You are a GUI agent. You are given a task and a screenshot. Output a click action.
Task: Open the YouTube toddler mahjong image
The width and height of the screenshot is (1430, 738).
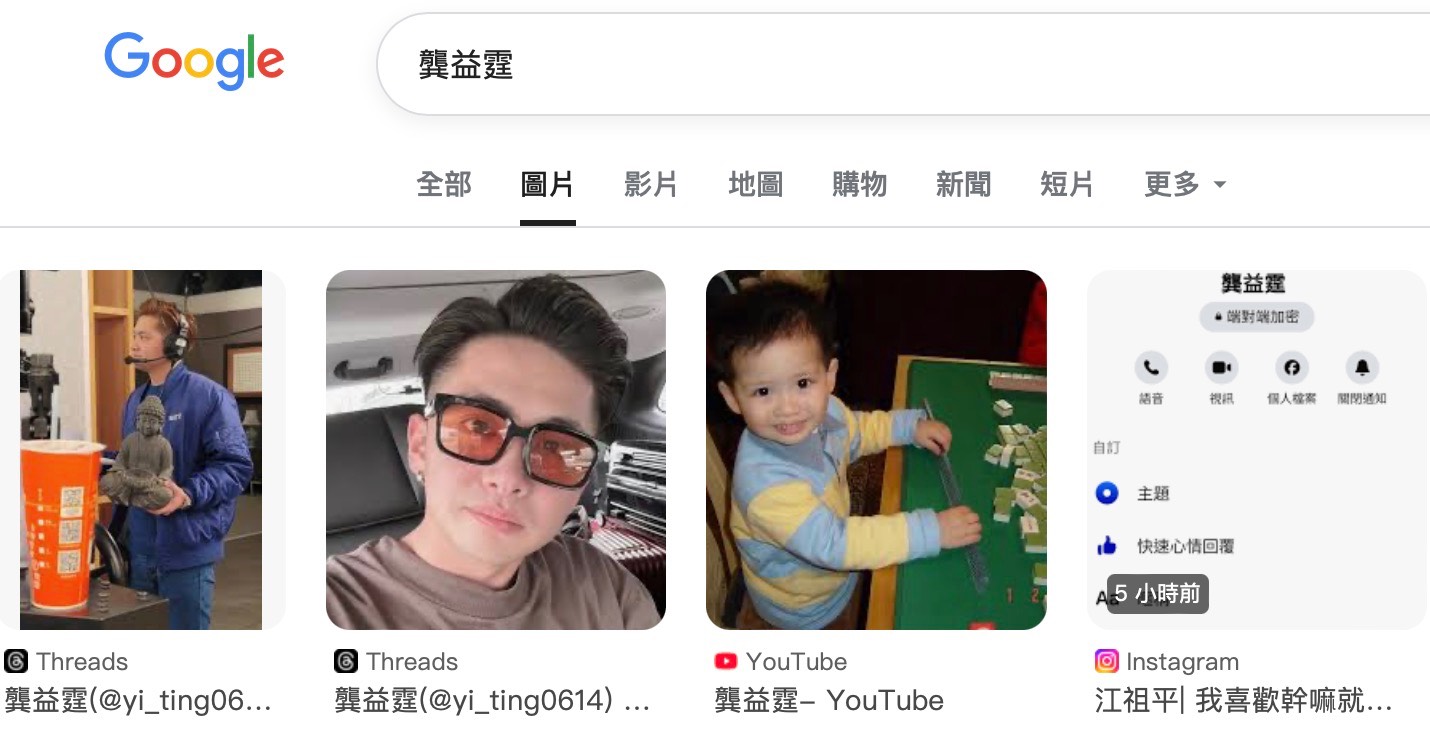pyautogui.click(x=876, y=450)
